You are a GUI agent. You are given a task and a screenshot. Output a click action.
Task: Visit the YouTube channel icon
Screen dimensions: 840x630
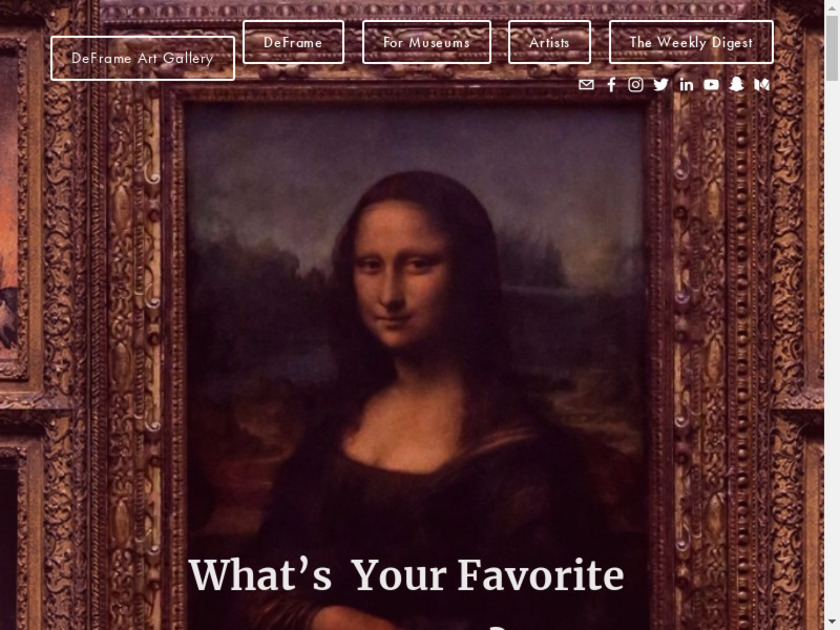pyautogui.click(x=711, y=85)
